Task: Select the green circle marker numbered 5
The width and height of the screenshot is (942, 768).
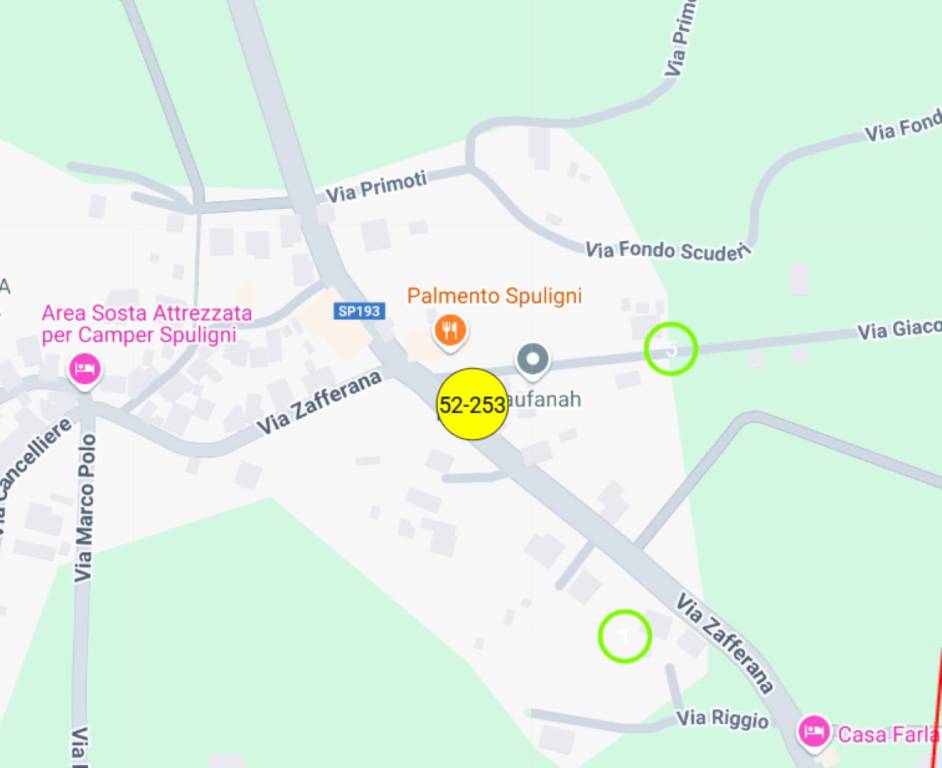Action: click(670, 349)
